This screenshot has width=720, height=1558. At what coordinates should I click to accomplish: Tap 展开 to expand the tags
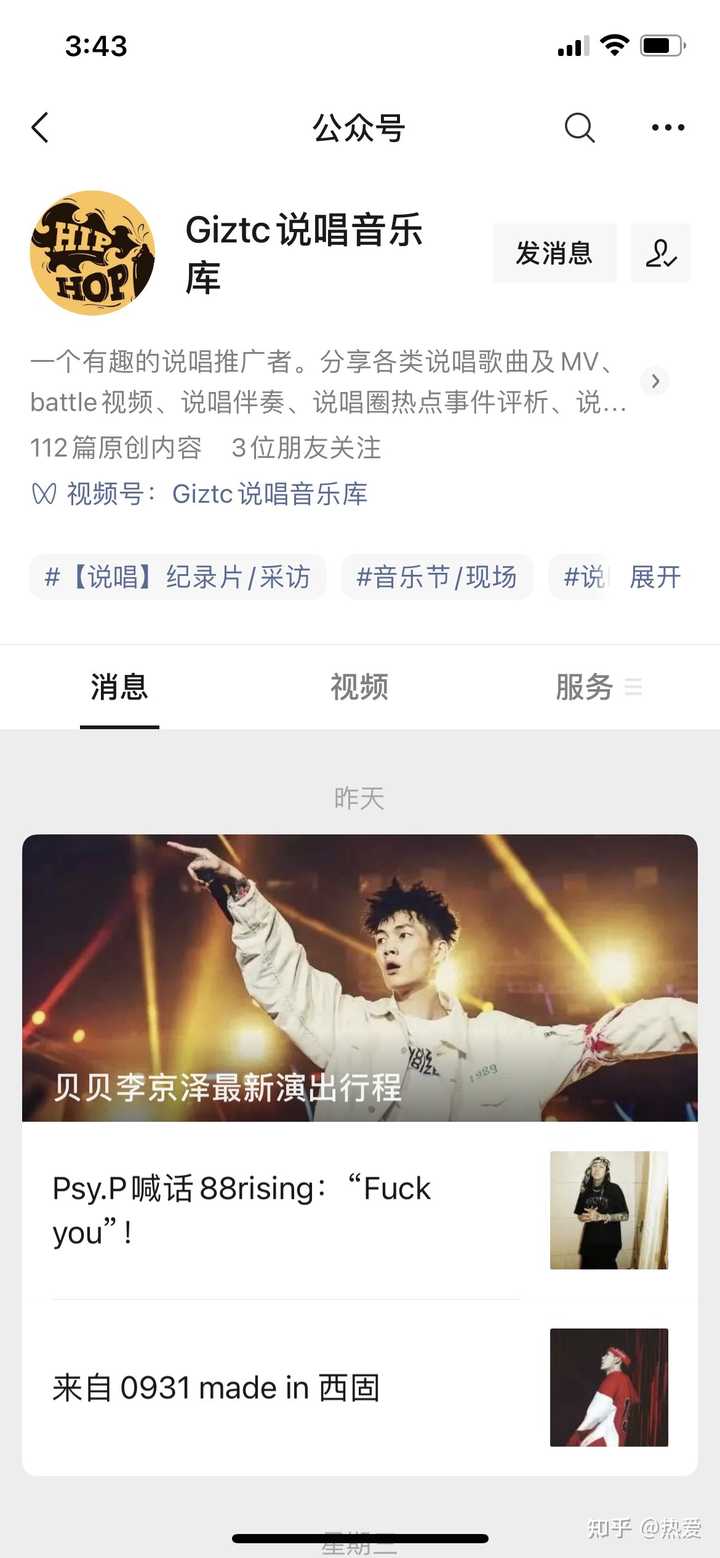coord(655,577)
